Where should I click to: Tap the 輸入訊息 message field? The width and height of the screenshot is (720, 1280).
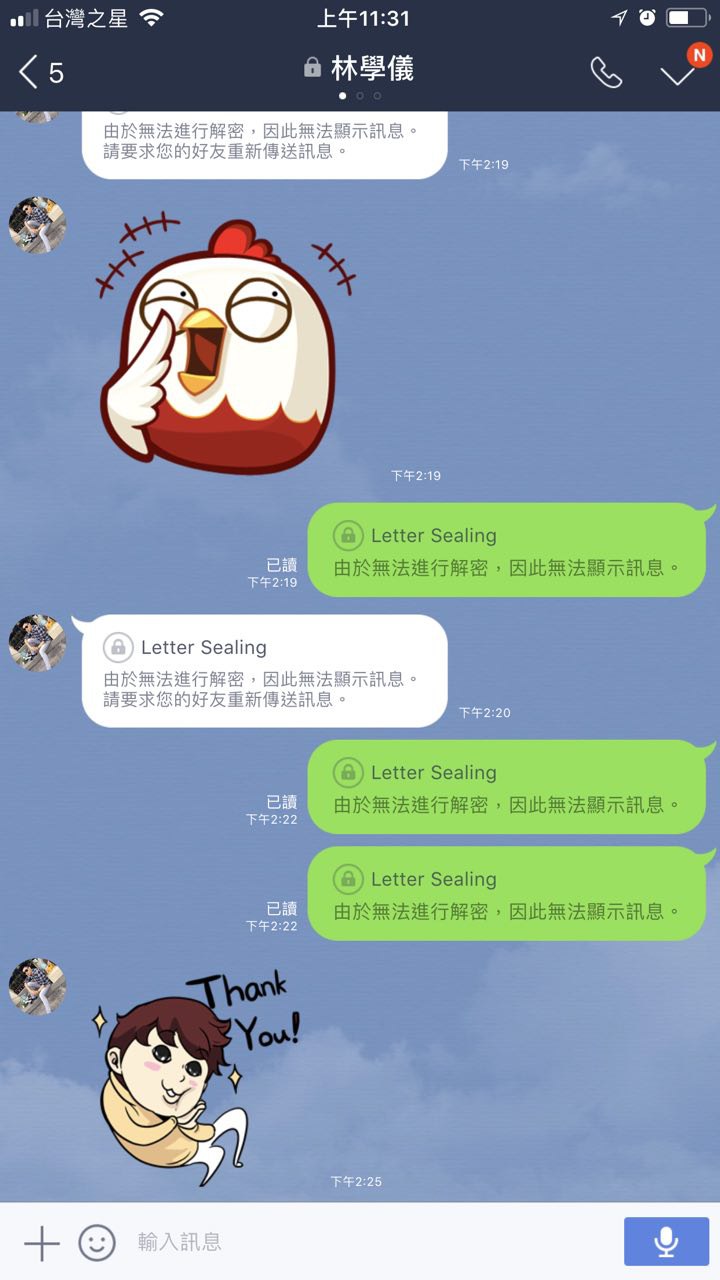coord(360,1242)
